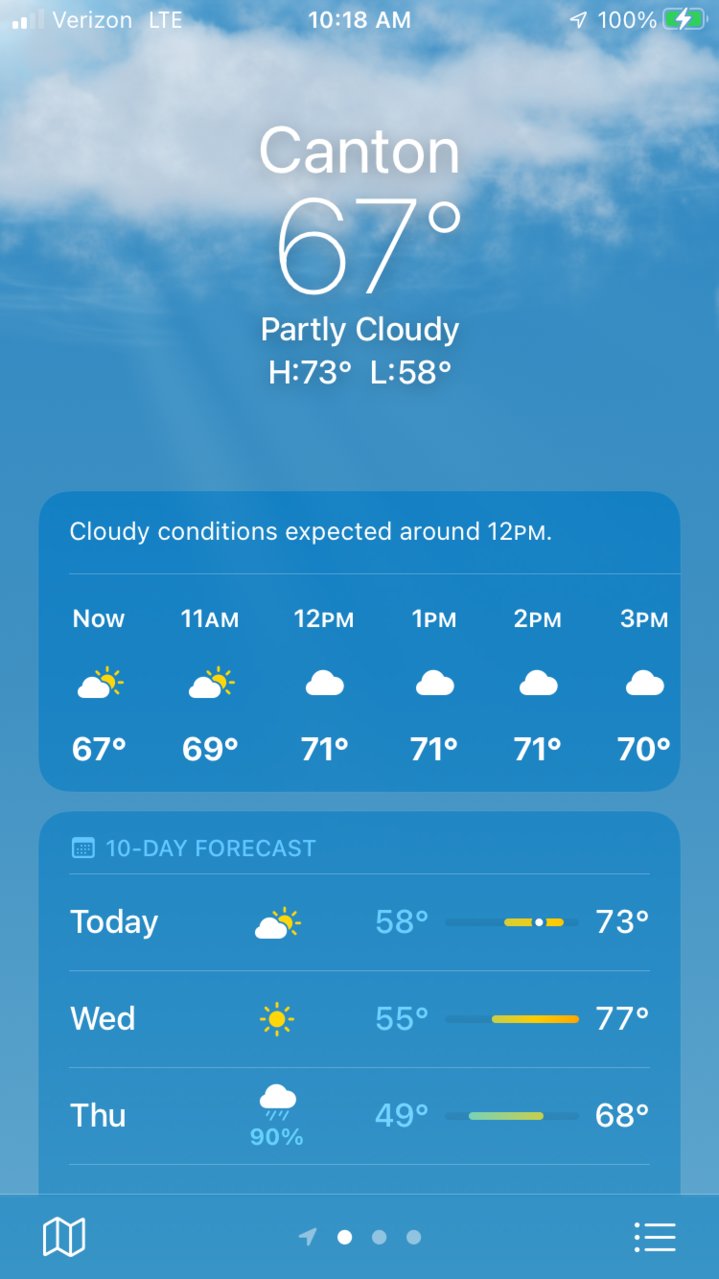Open Today's forecast row
This screenshot has width=719, height=1279.
point(359,922)
